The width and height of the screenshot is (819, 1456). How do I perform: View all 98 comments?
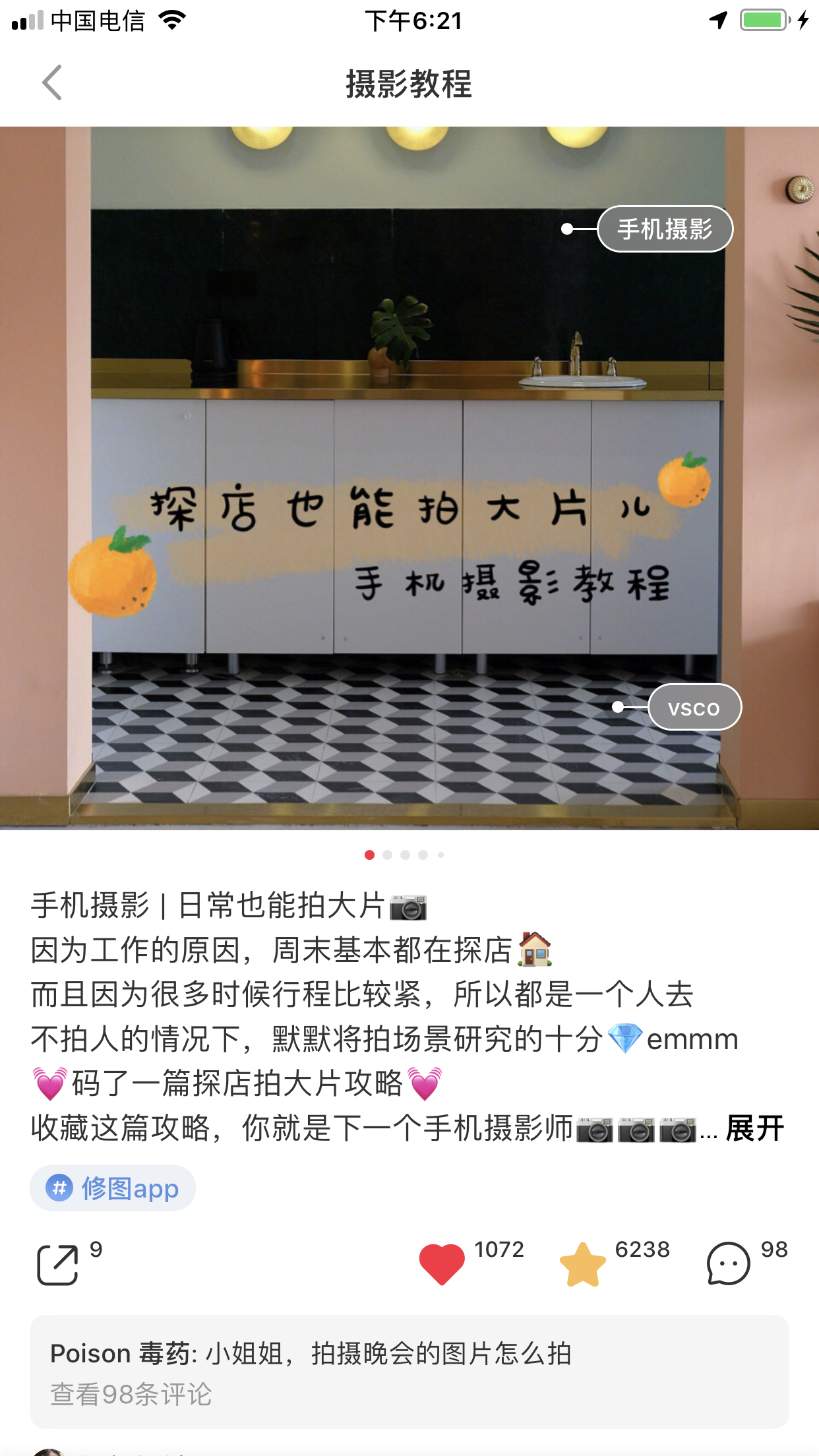point(131,1395)
